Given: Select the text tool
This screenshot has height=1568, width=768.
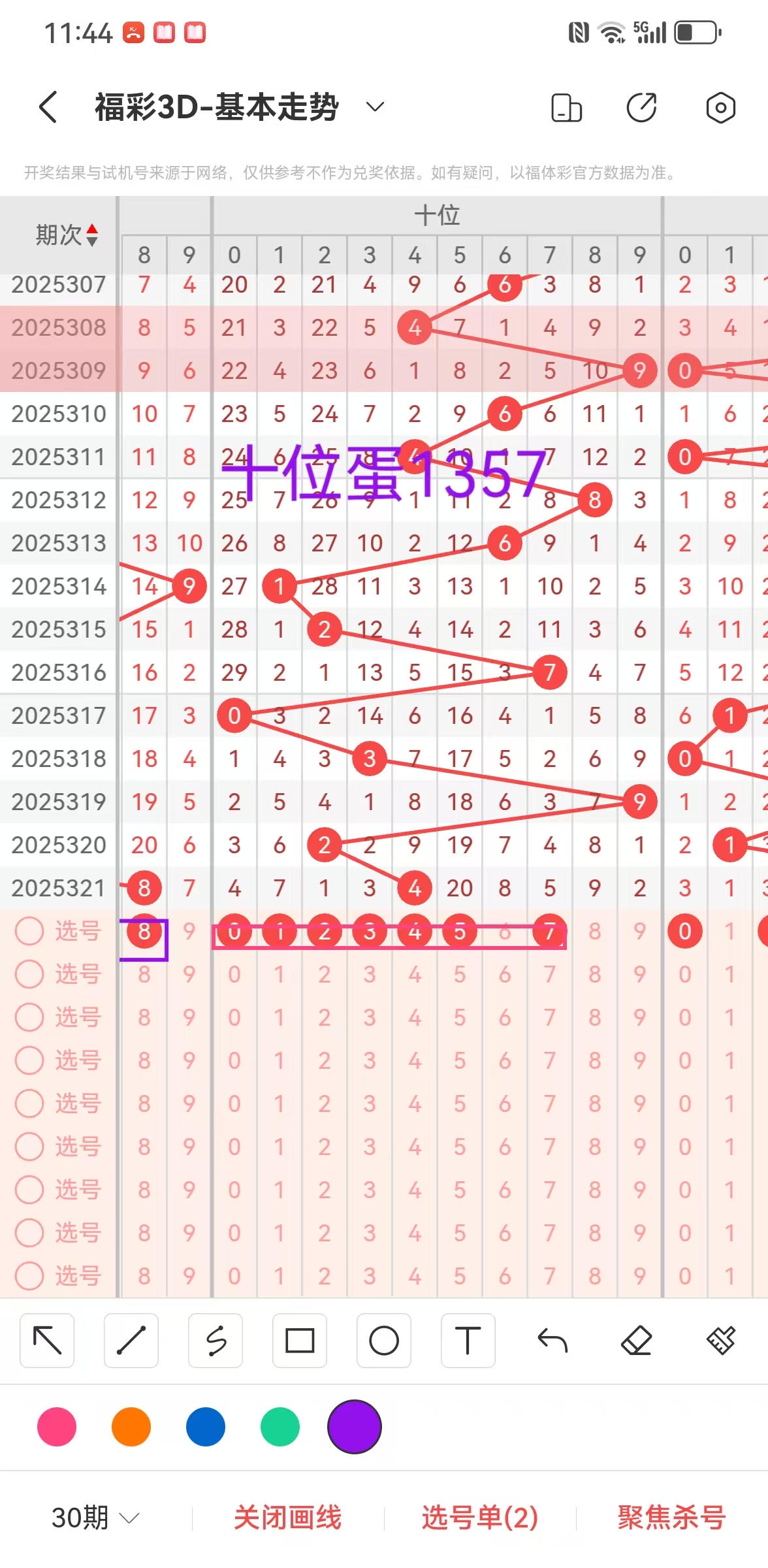Looking at the screenshot, I should pyautogui.click(x=468, y=1341).
